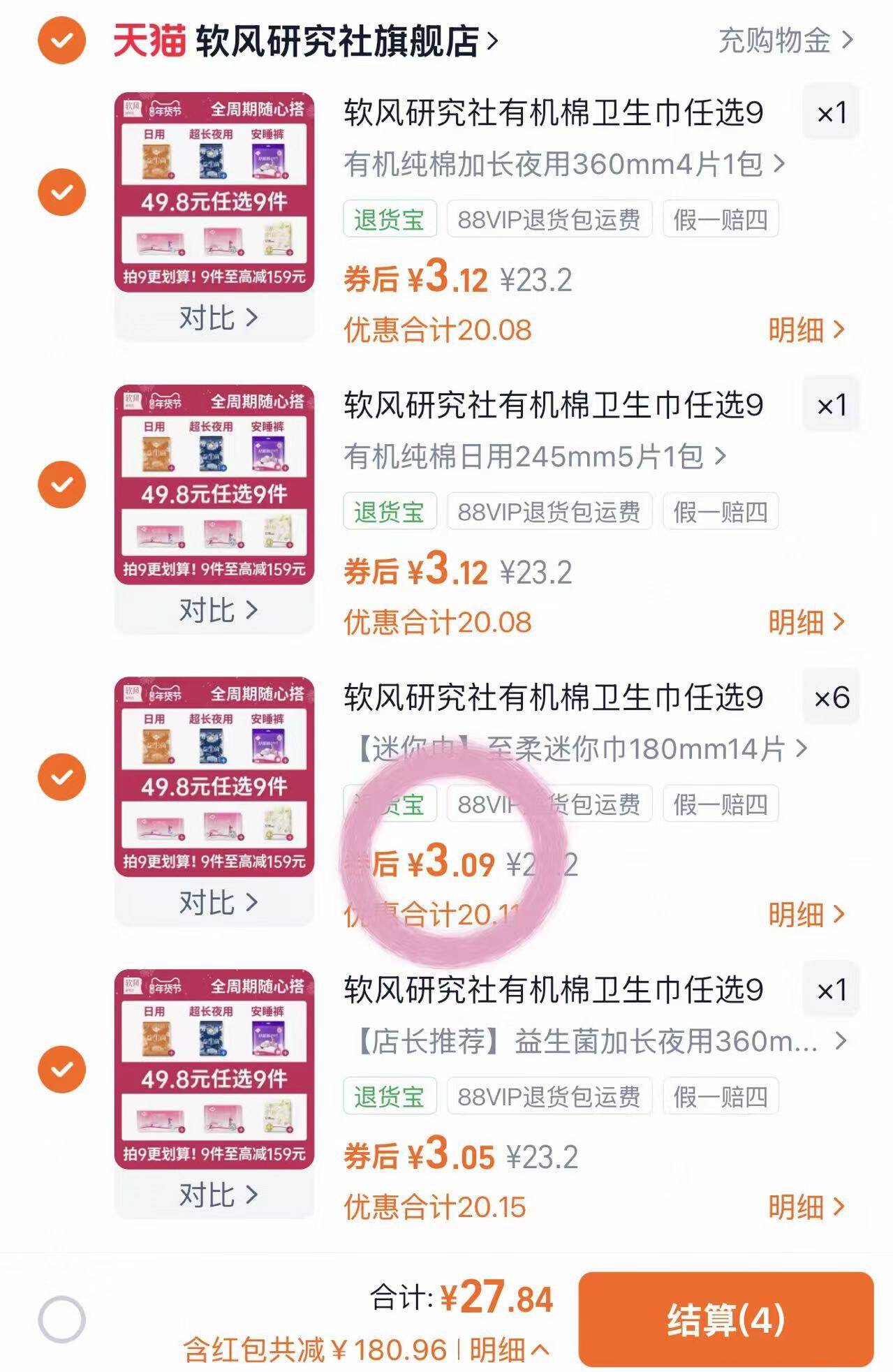The width and height of the screenshot is (893, 1372).
Task: Click the 天猫 logo icon
Action: coord(147,40)
